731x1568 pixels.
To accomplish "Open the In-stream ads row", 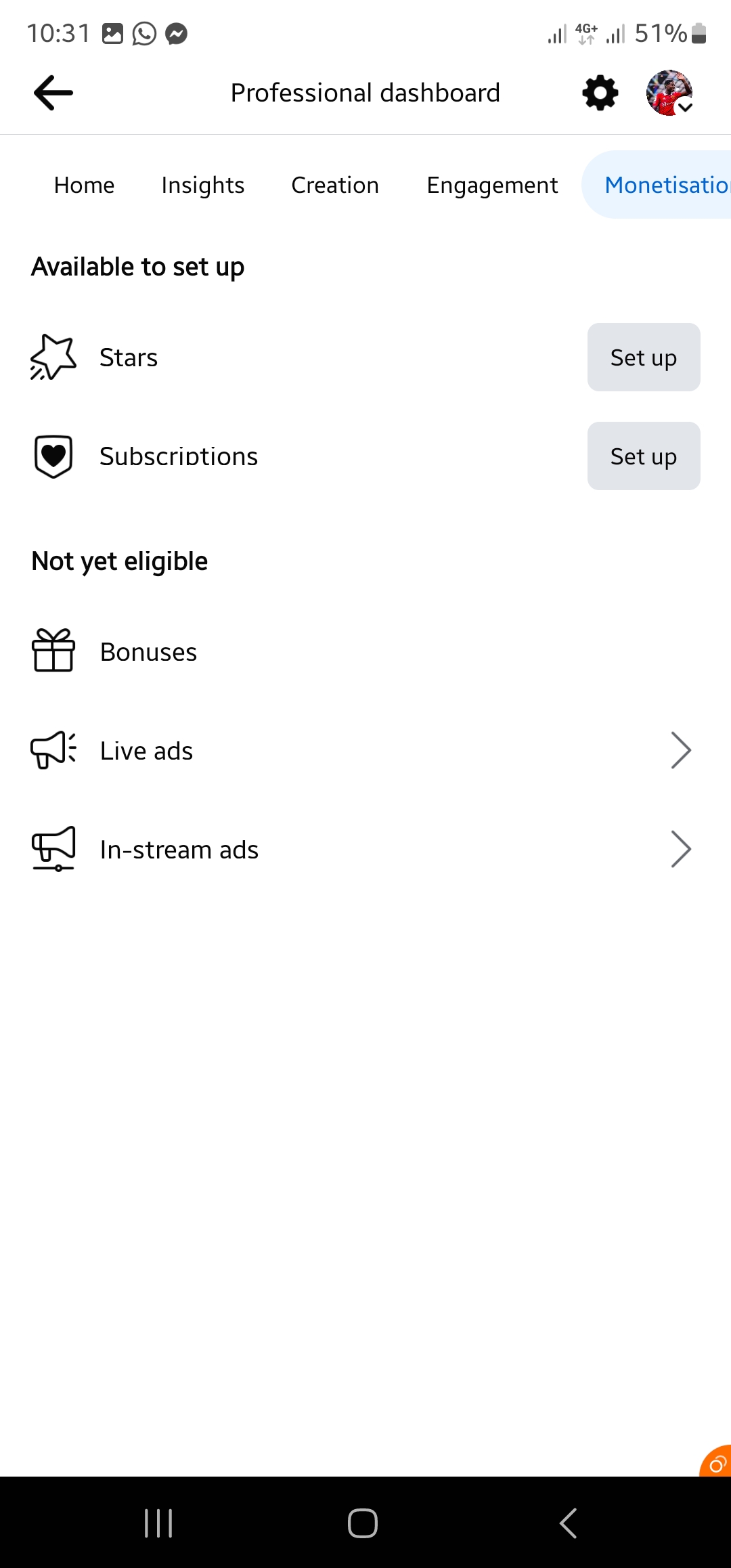I will [x=365, y=850].
